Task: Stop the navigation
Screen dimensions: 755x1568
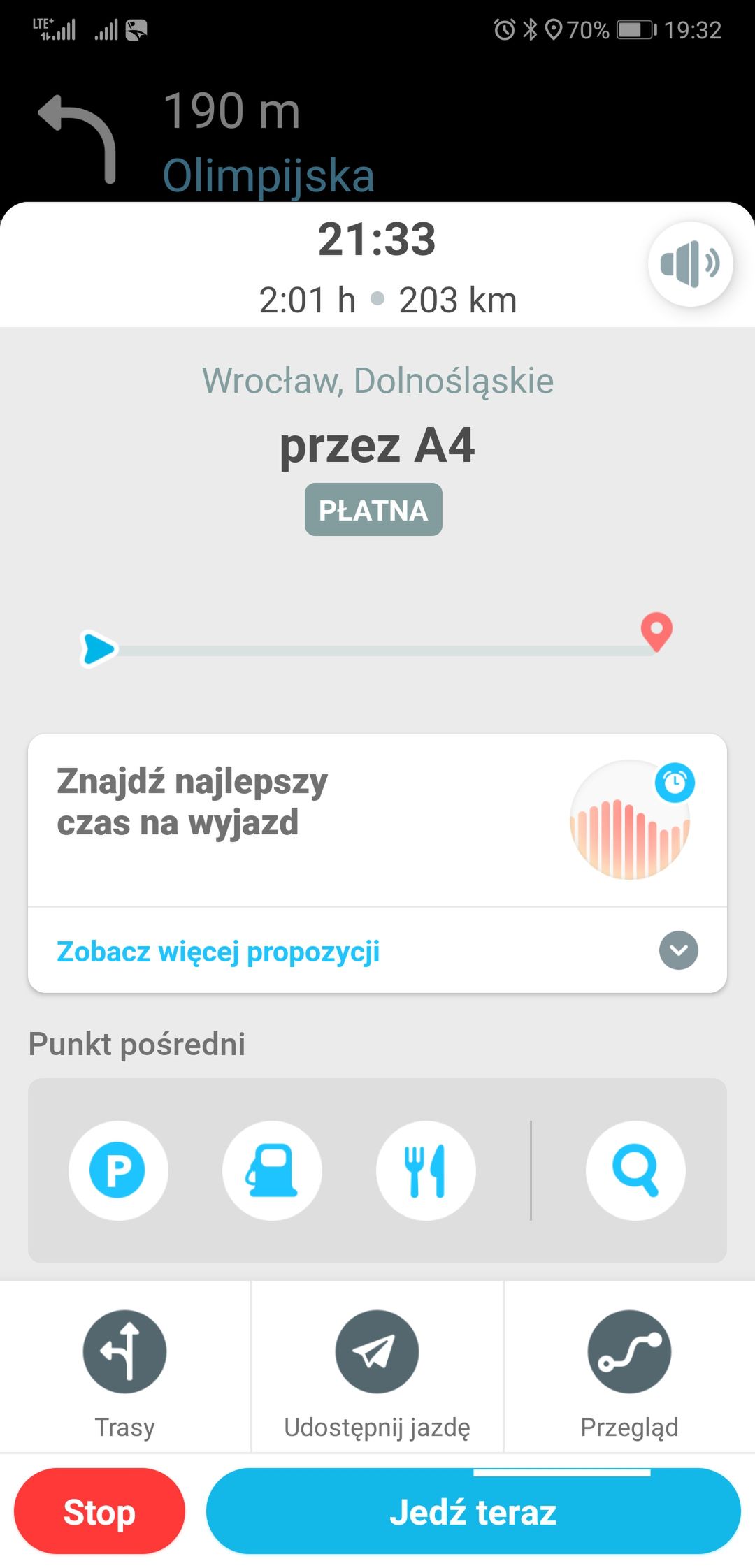Action: tap(99, 1511)
